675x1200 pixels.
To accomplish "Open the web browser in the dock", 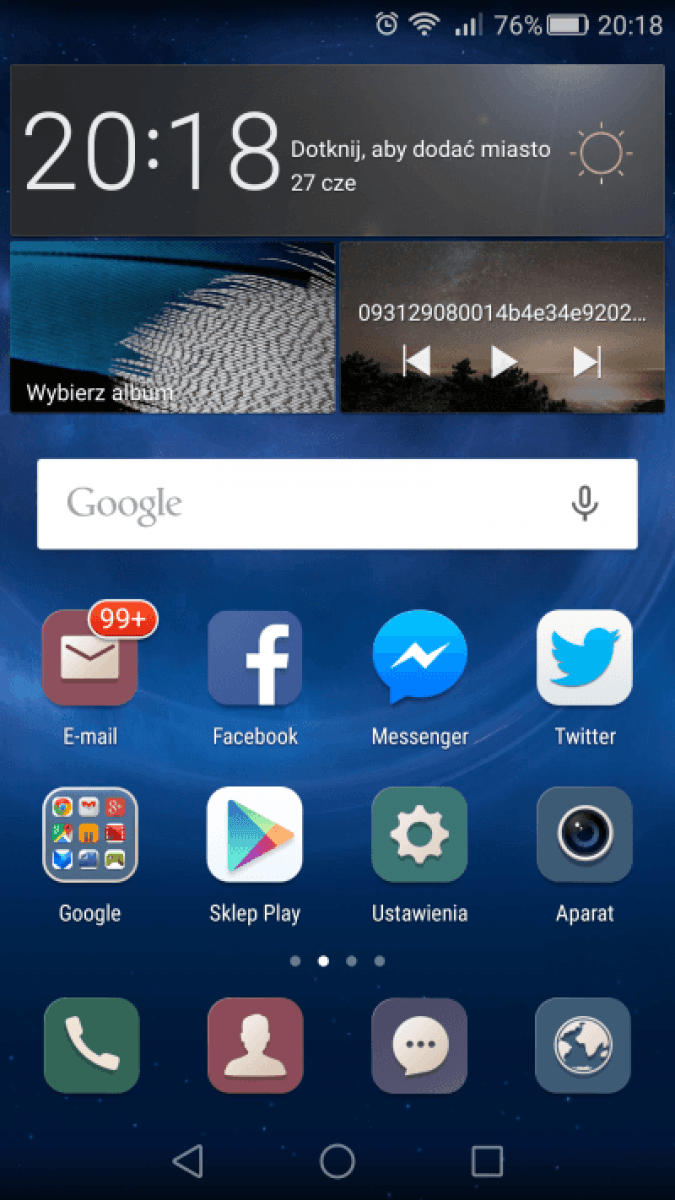I will 583,1045.
